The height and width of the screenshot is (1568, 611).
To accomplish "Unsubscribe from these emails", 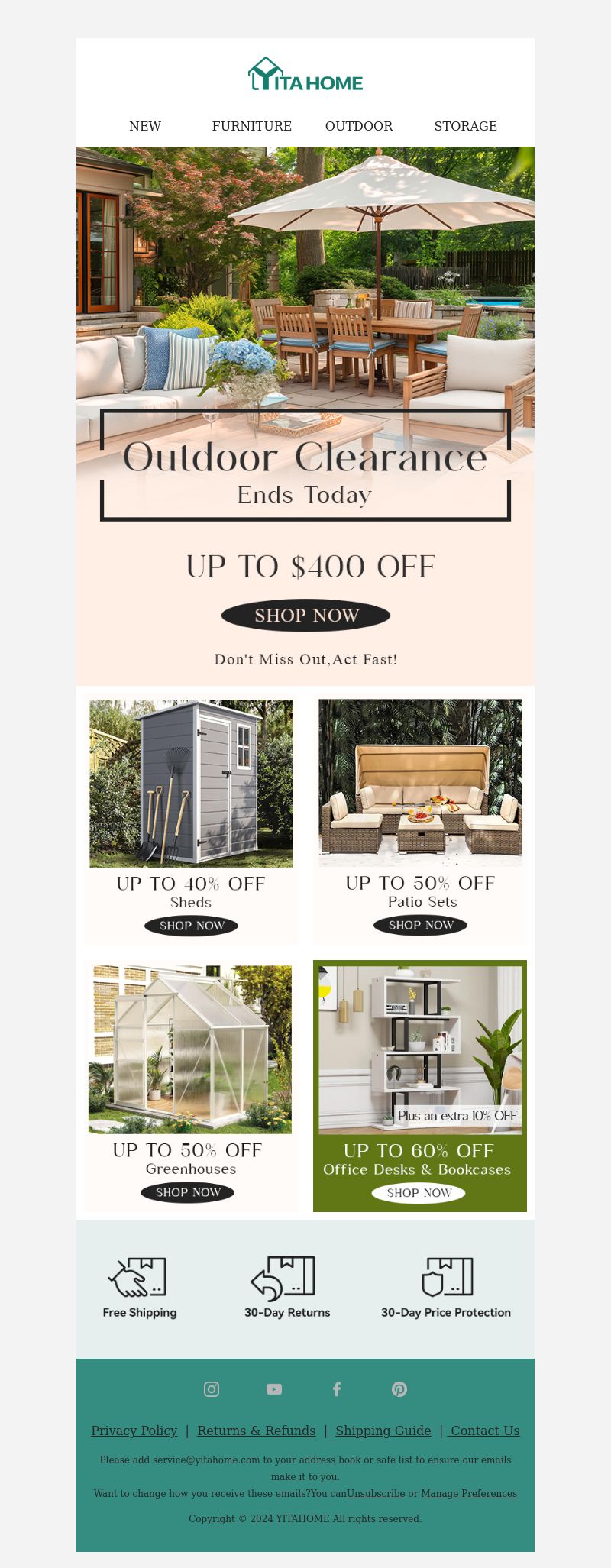I will (376, 1493).
